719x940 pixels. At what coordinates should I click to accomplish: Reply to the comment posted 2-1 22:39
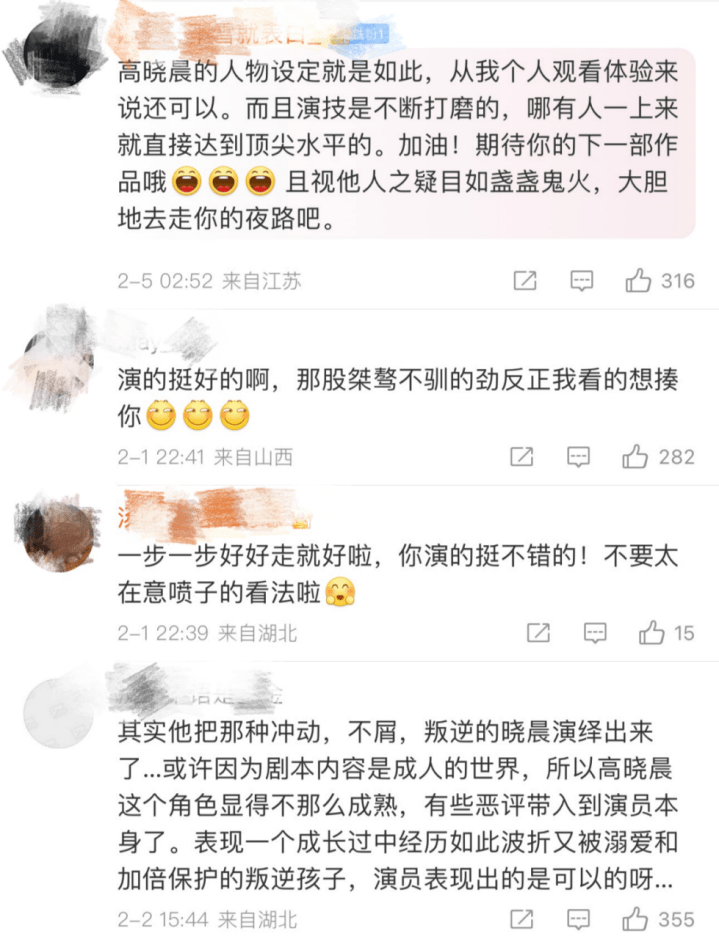pos(596,632)
